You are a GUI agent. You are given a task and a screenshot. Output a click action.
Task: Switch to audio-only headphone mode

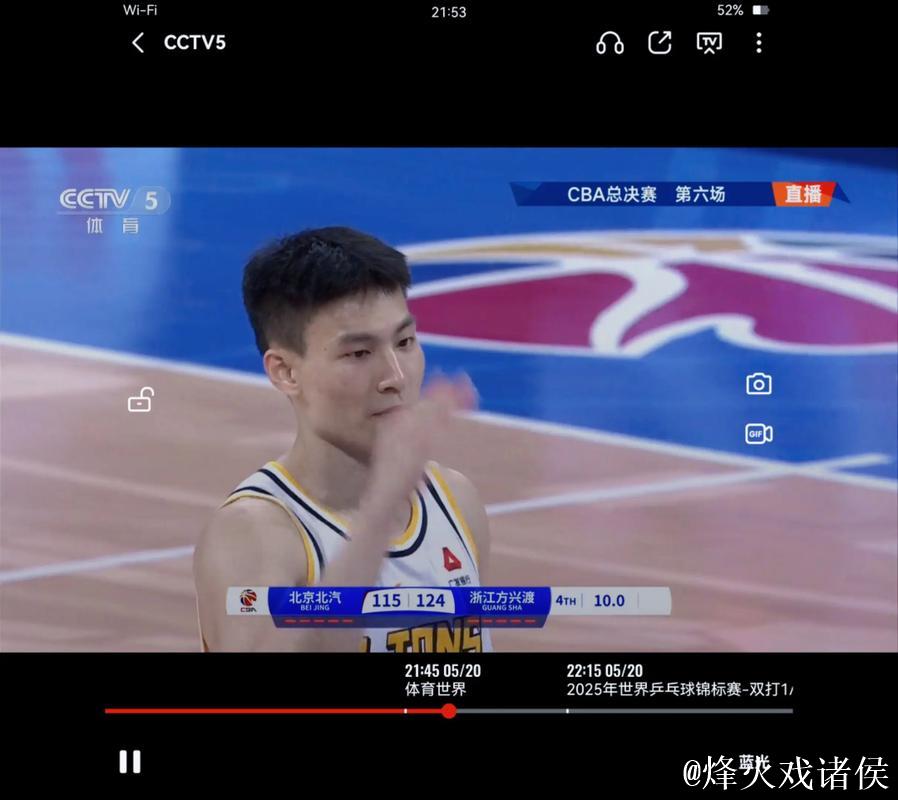(609, 43)
